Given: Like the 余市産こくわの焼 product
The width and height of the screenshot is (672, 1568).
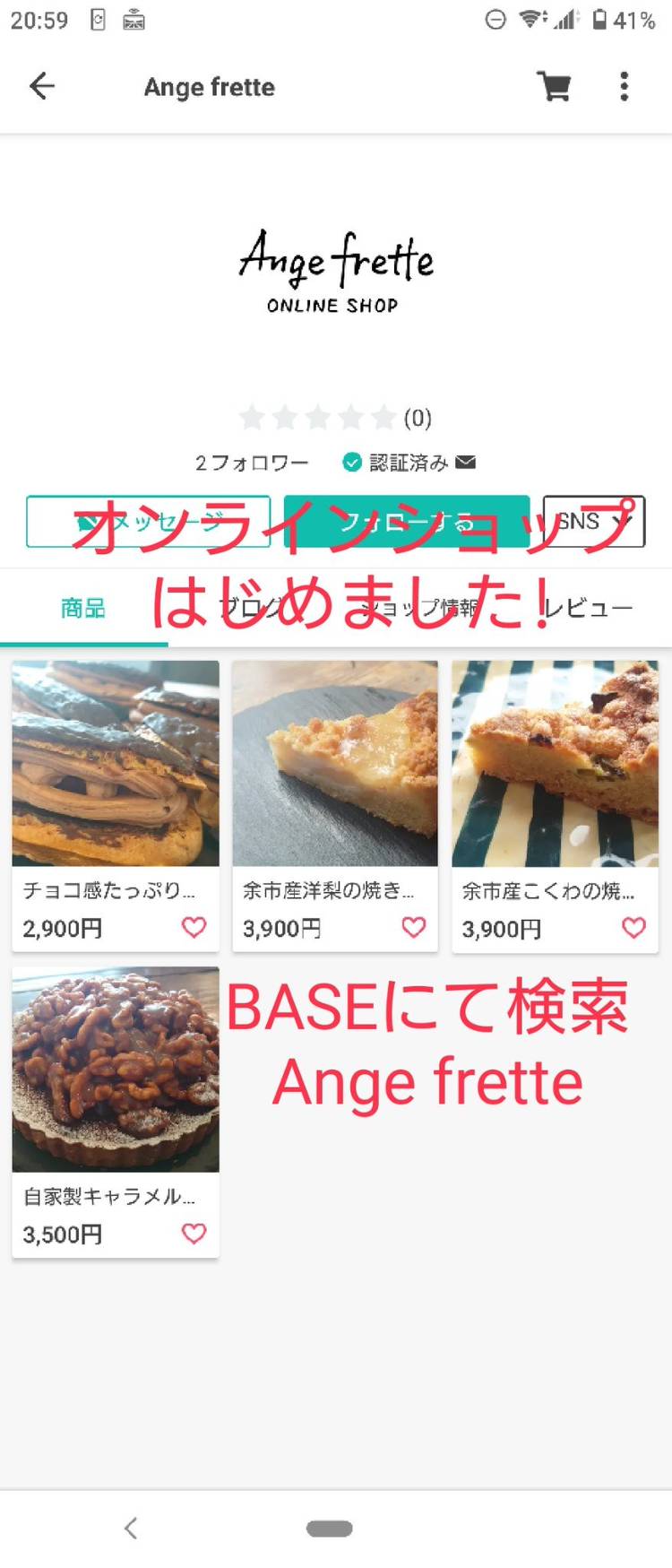Looking at the screenshot, I should point(633,927).
